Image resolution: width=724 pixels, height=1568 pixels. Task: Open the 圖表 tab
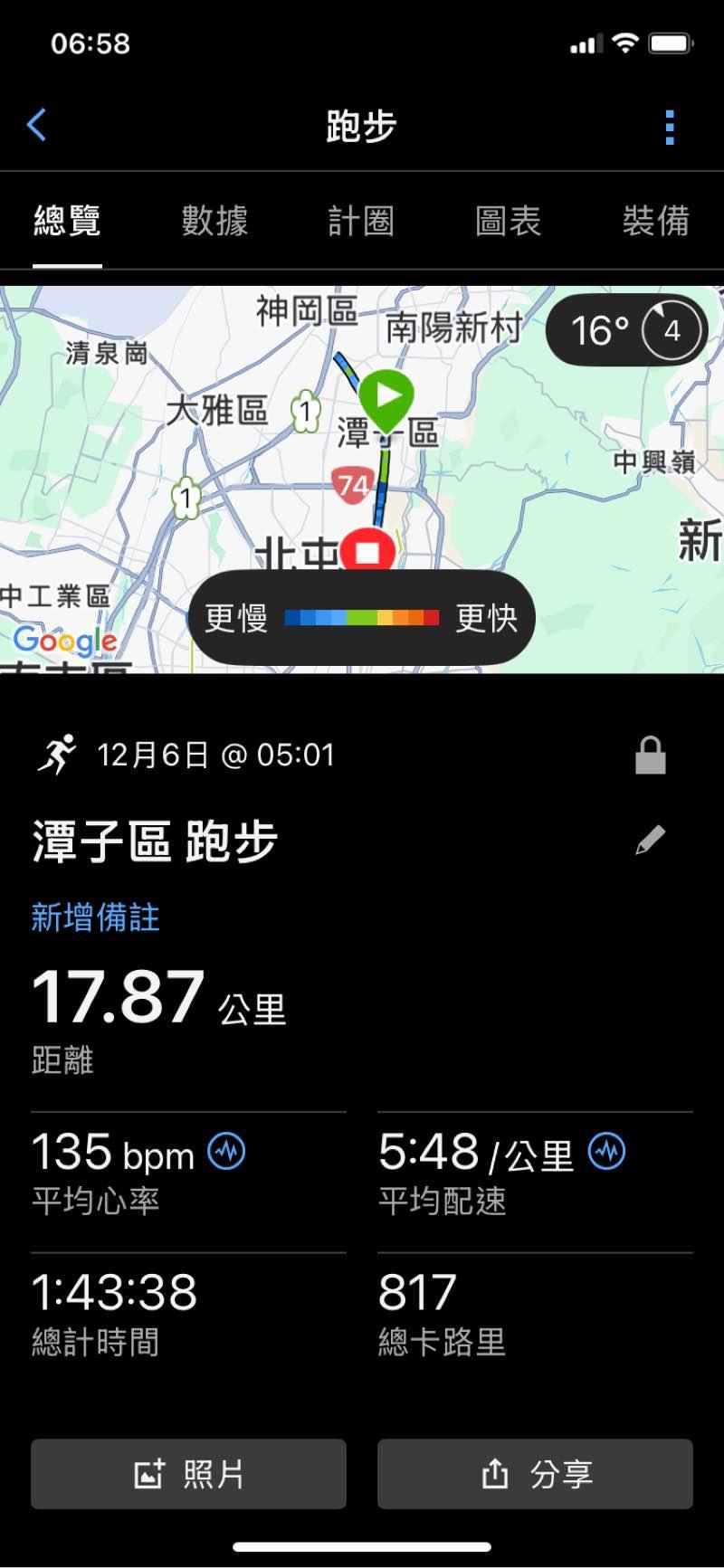click(x=509, y=221)
